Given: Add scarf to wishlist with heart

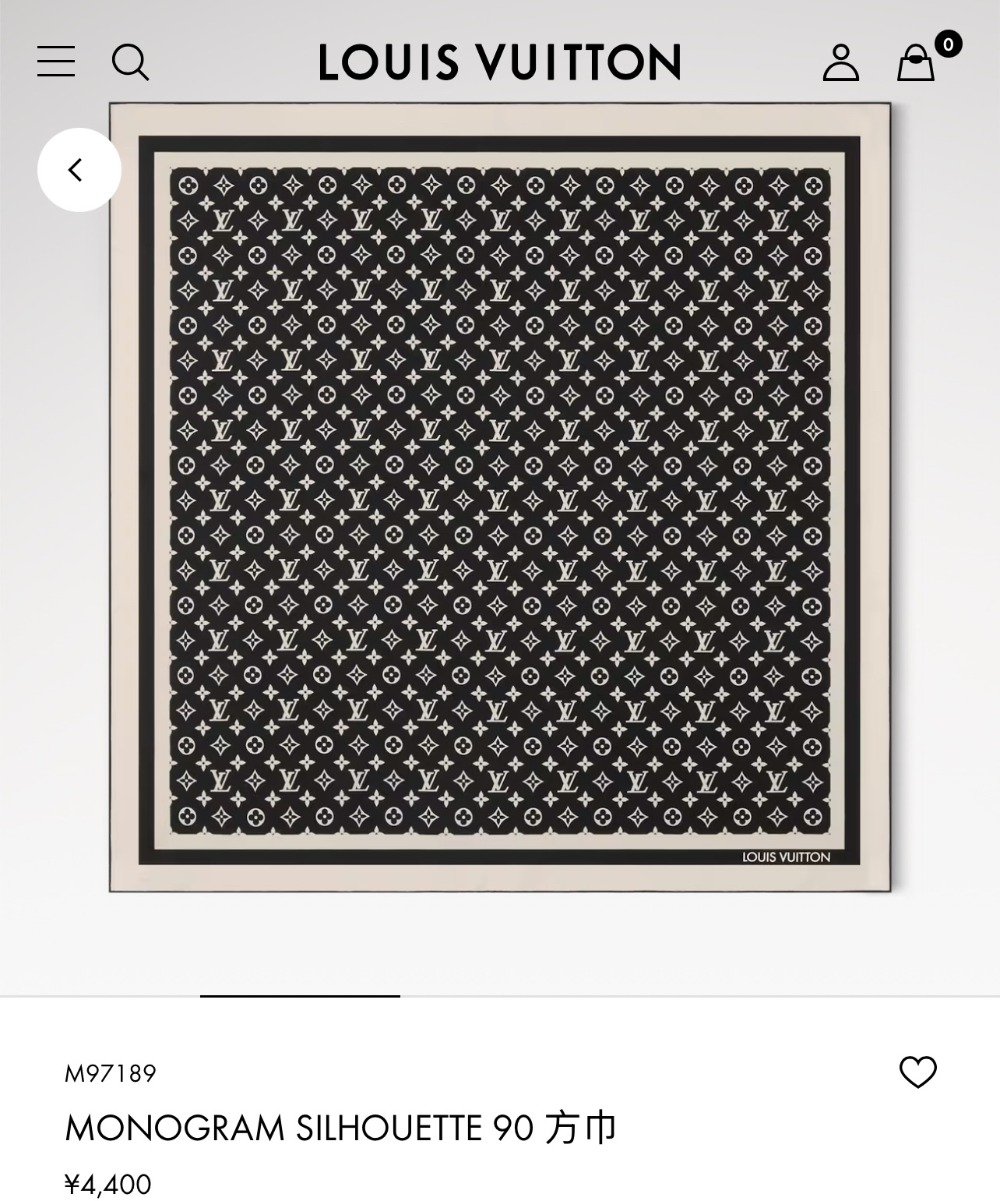Looking at the screenshot, I should (917, 1072).
